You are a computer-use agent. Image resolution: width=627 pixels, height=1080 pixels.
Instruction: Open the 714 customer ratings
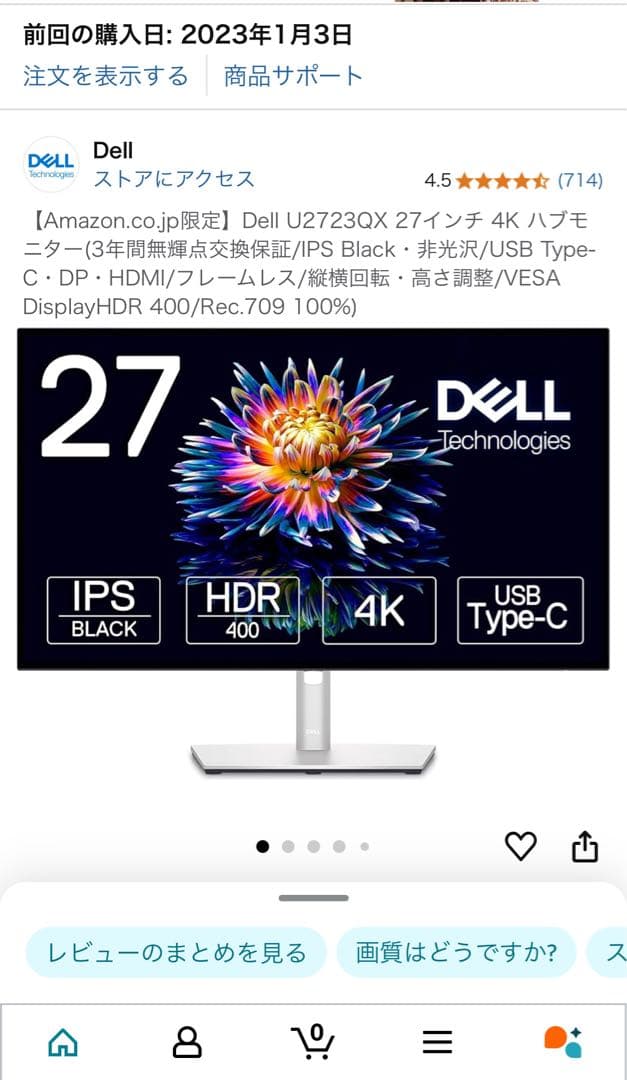coord(580,180)
